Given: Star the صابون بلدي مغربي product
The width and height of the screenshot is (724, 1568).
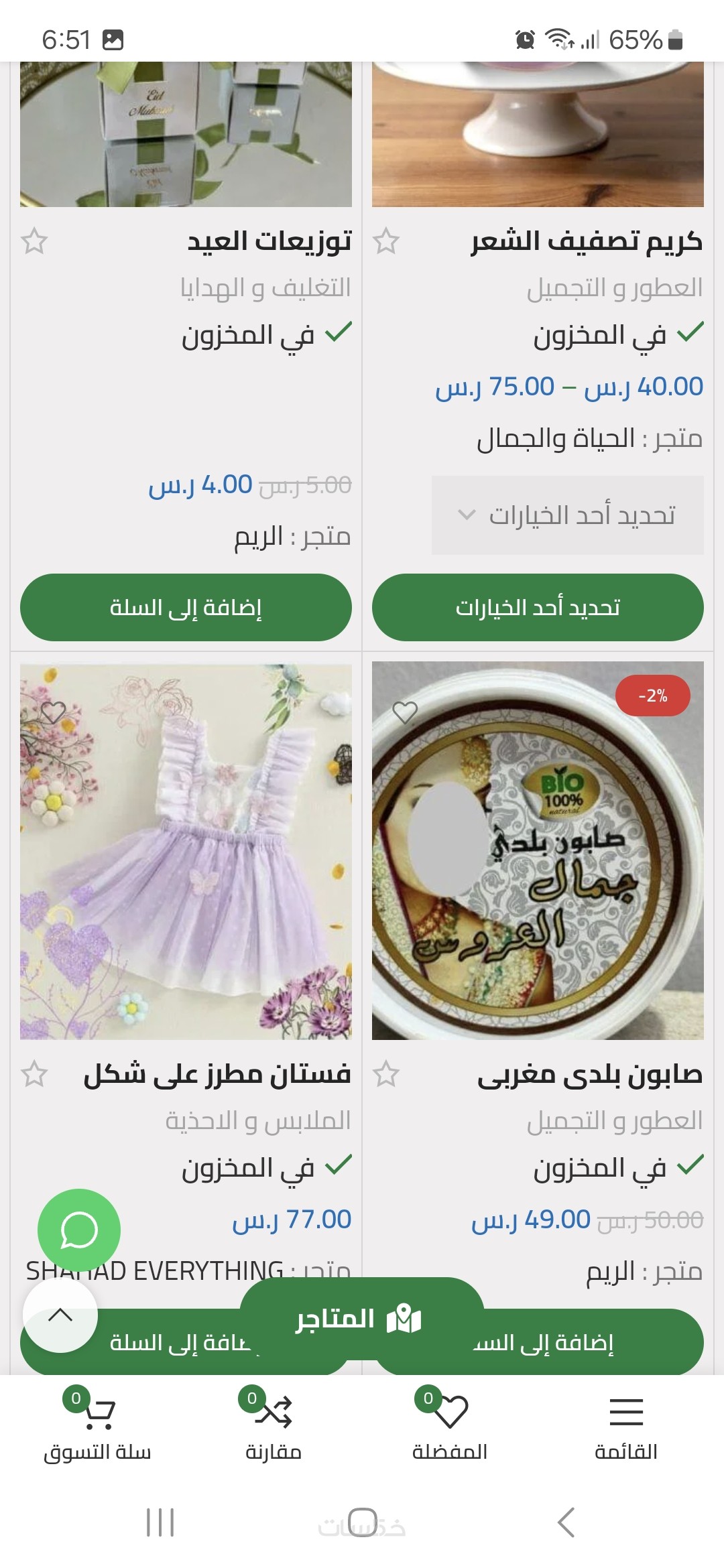Looking at the screenshot, I should click(386, 1074).
